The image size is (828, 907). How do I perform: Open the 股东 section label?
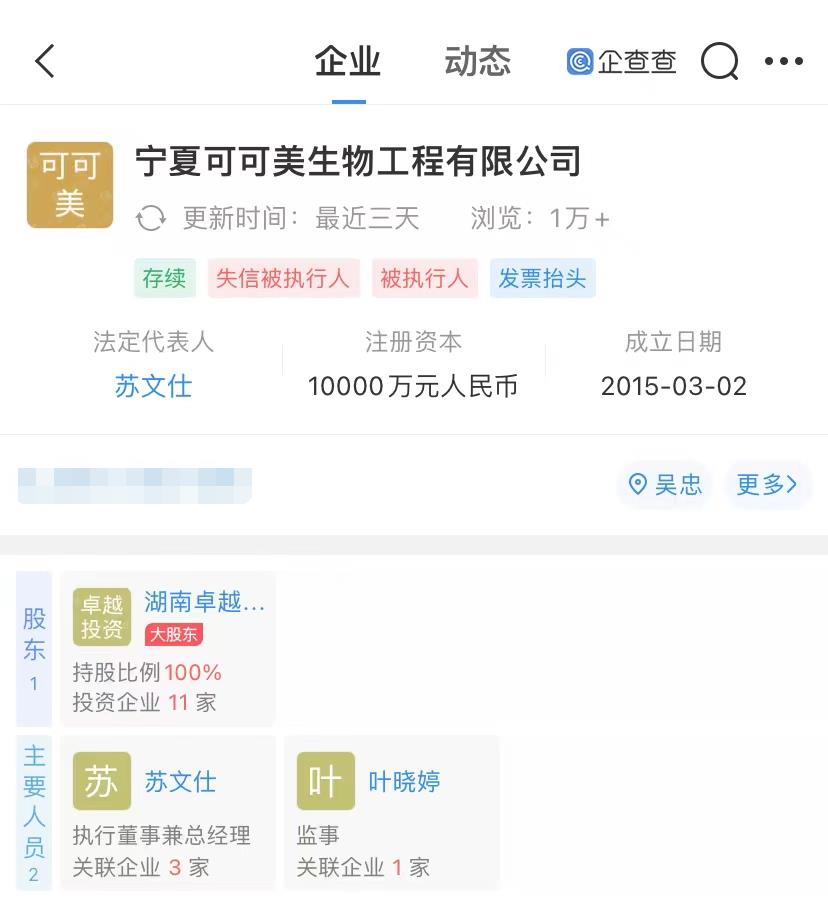tap(34, 648)
